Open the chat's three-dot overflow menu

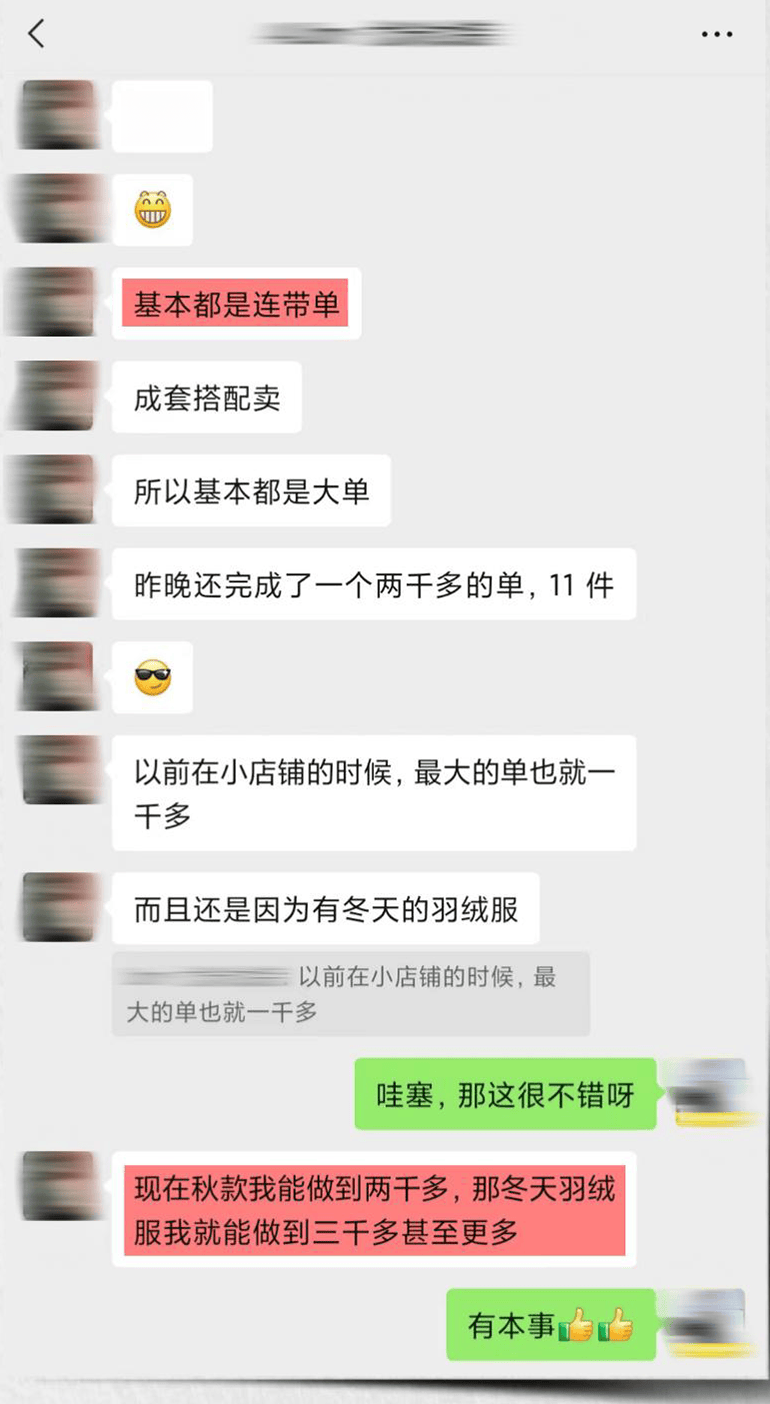[x=717, y=35]
